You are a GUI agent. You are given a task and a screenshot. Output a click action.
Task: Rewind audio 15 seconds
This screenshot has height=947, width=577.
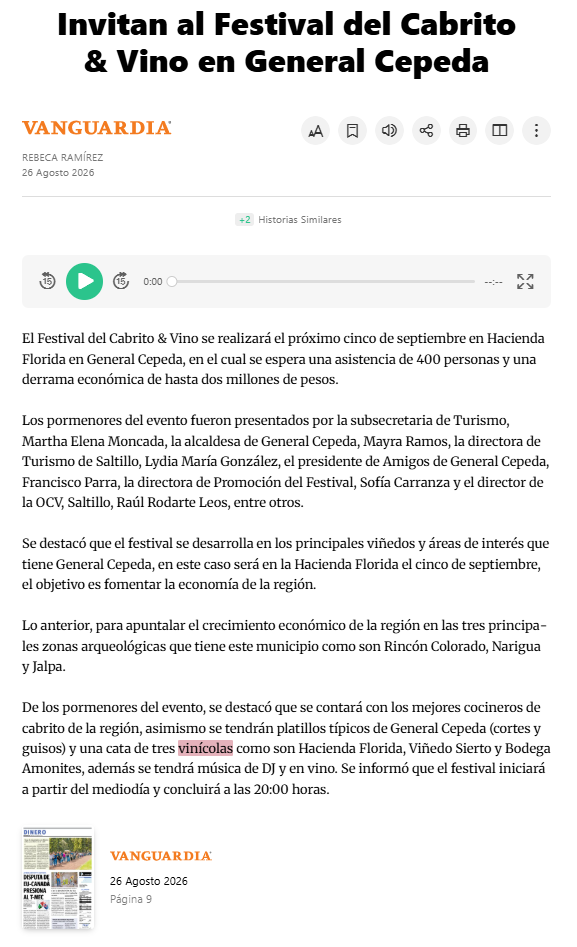(47, 281)
